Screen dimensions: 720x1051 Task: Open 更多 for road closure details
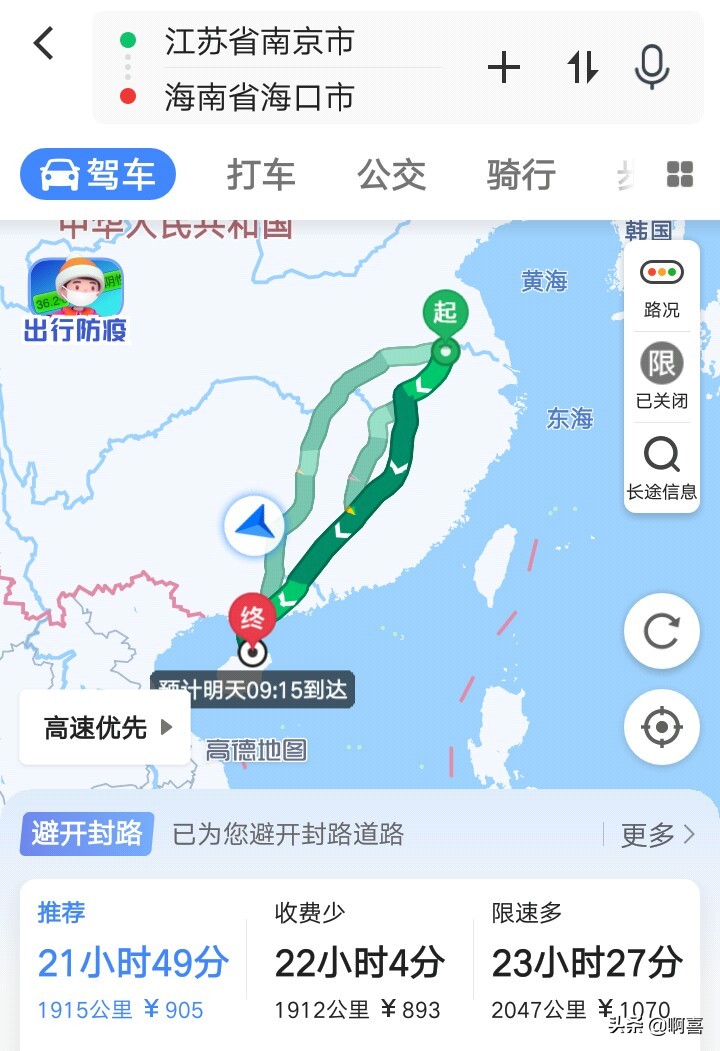click(x=657, y=835)
